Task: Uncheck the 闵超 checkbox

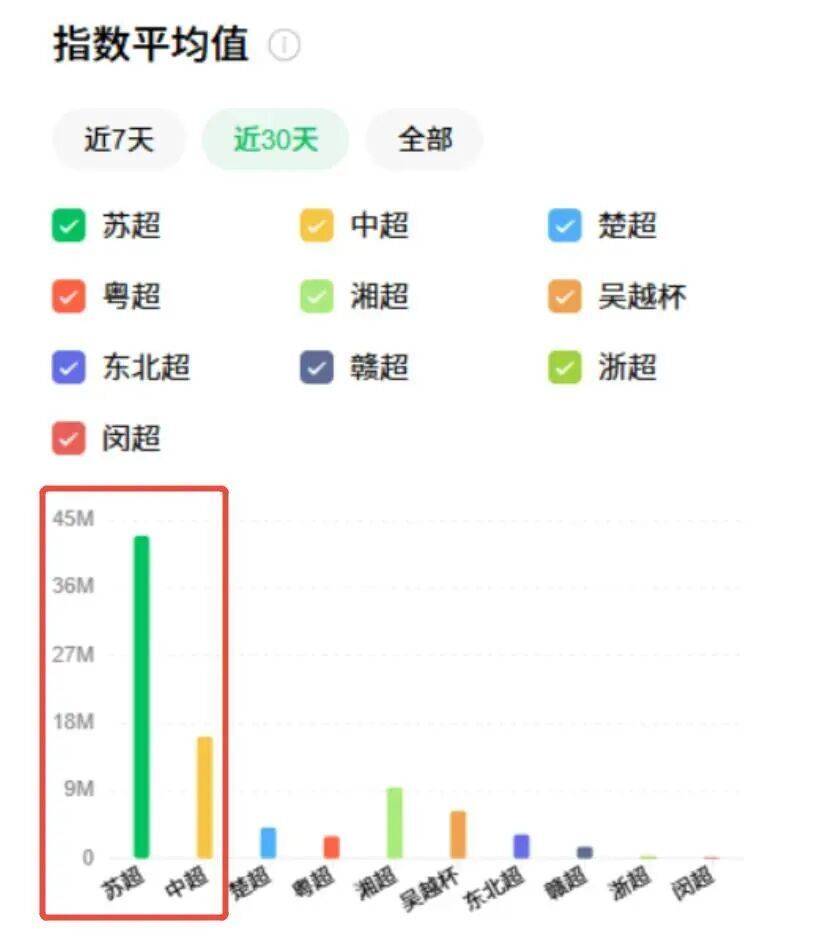Action: 69,439
